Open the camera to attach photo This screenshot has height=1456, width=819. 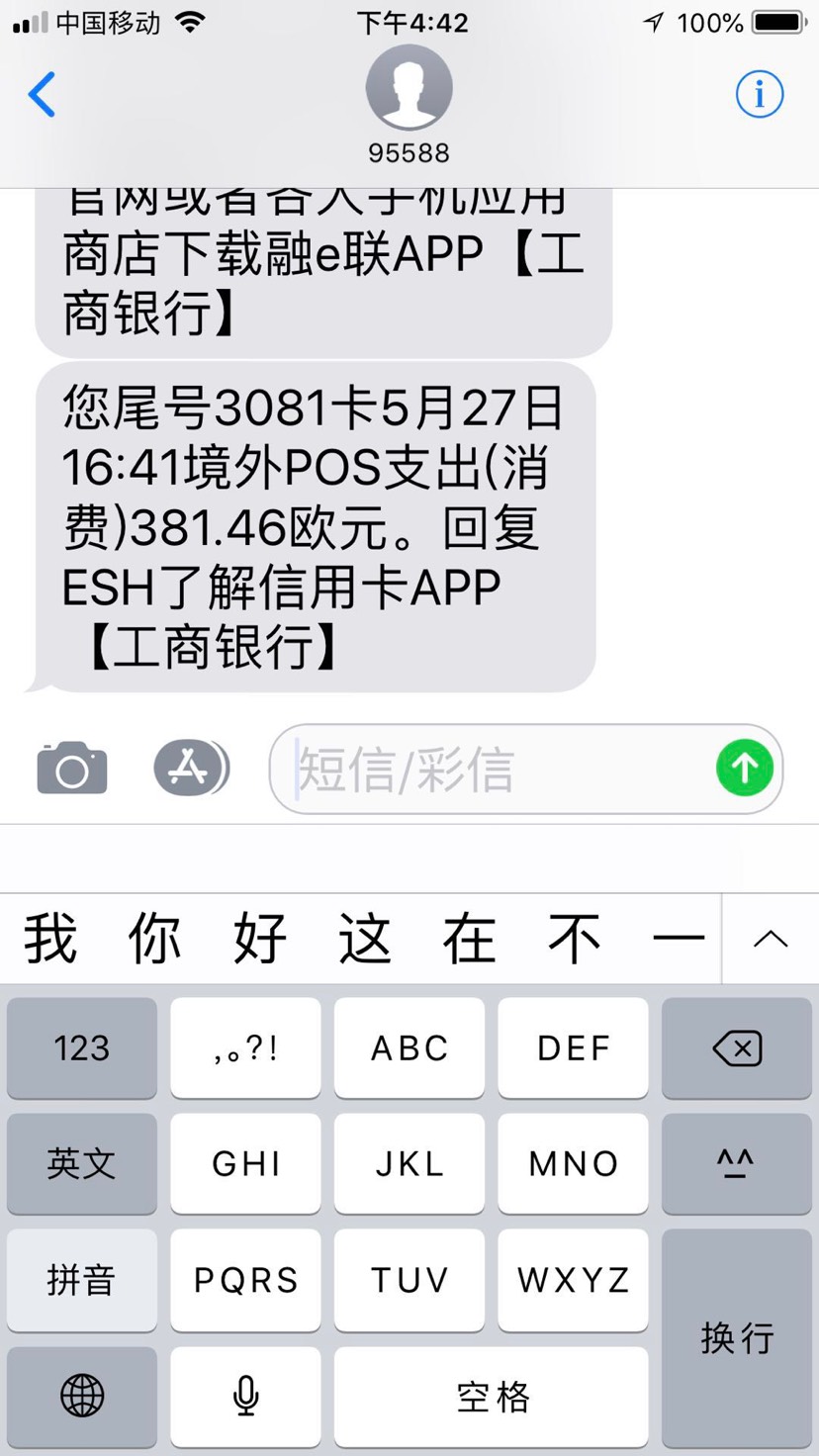(x=71, y=769)
